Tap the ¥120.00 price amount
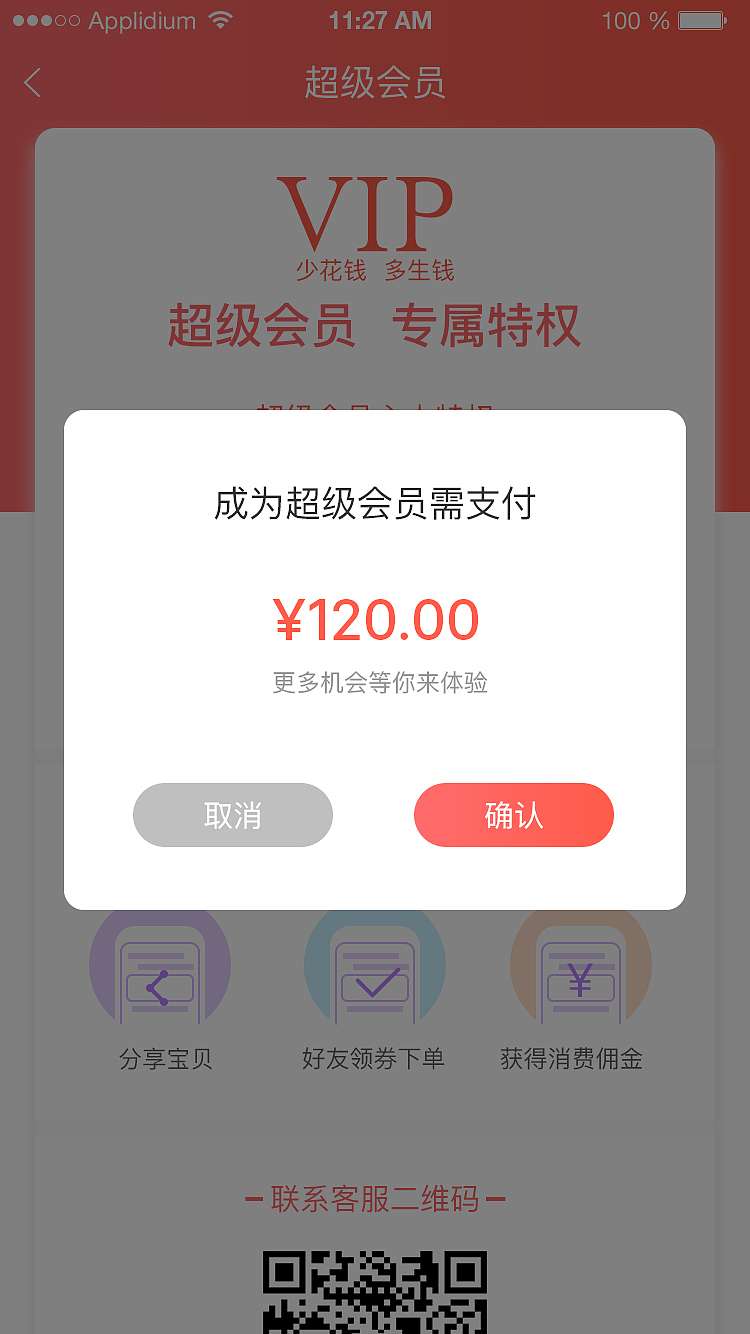Image resolution: width=750 pixels, height=1334 pixels. [375, 618]
